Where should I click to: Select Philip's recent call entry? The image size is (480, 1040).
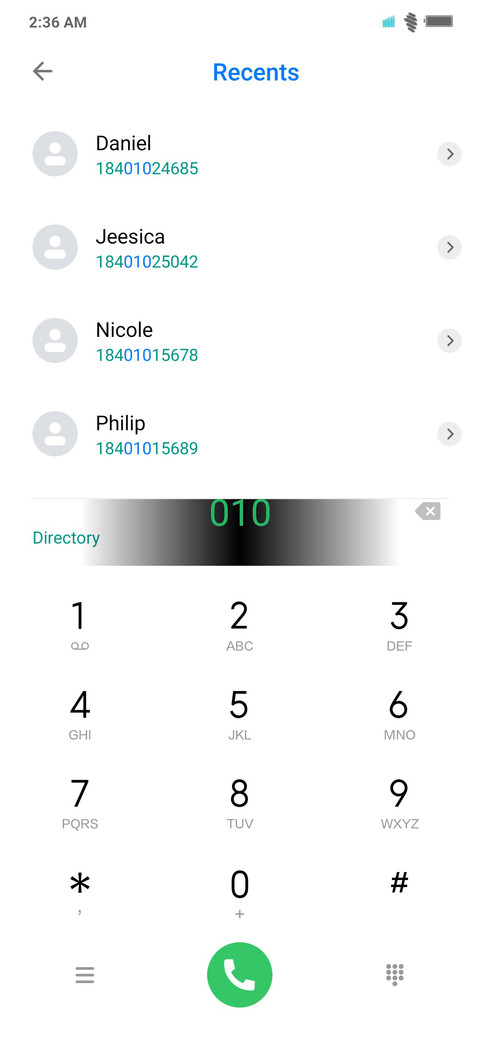pyautogui.click(x=240, y=434)
